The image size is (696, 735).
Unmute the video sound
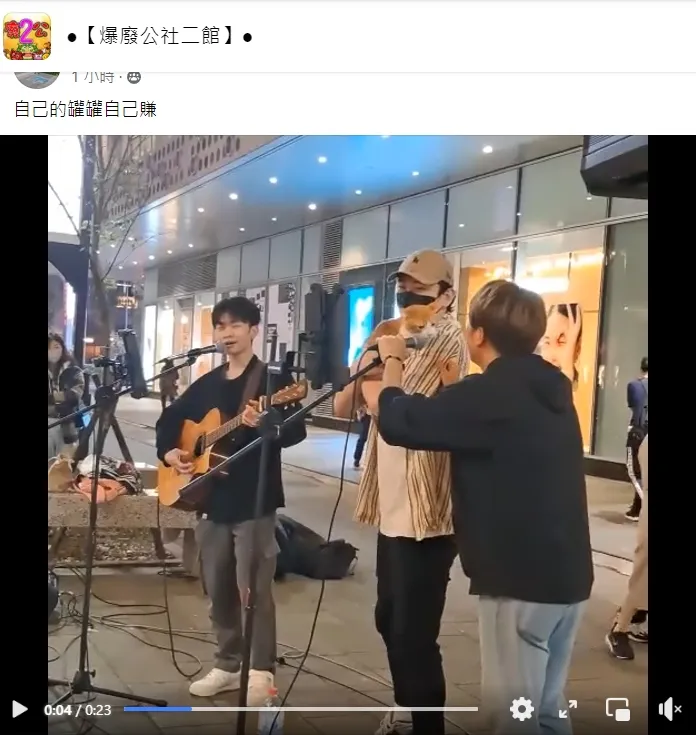pyautogui.click(x=669, y=709)
